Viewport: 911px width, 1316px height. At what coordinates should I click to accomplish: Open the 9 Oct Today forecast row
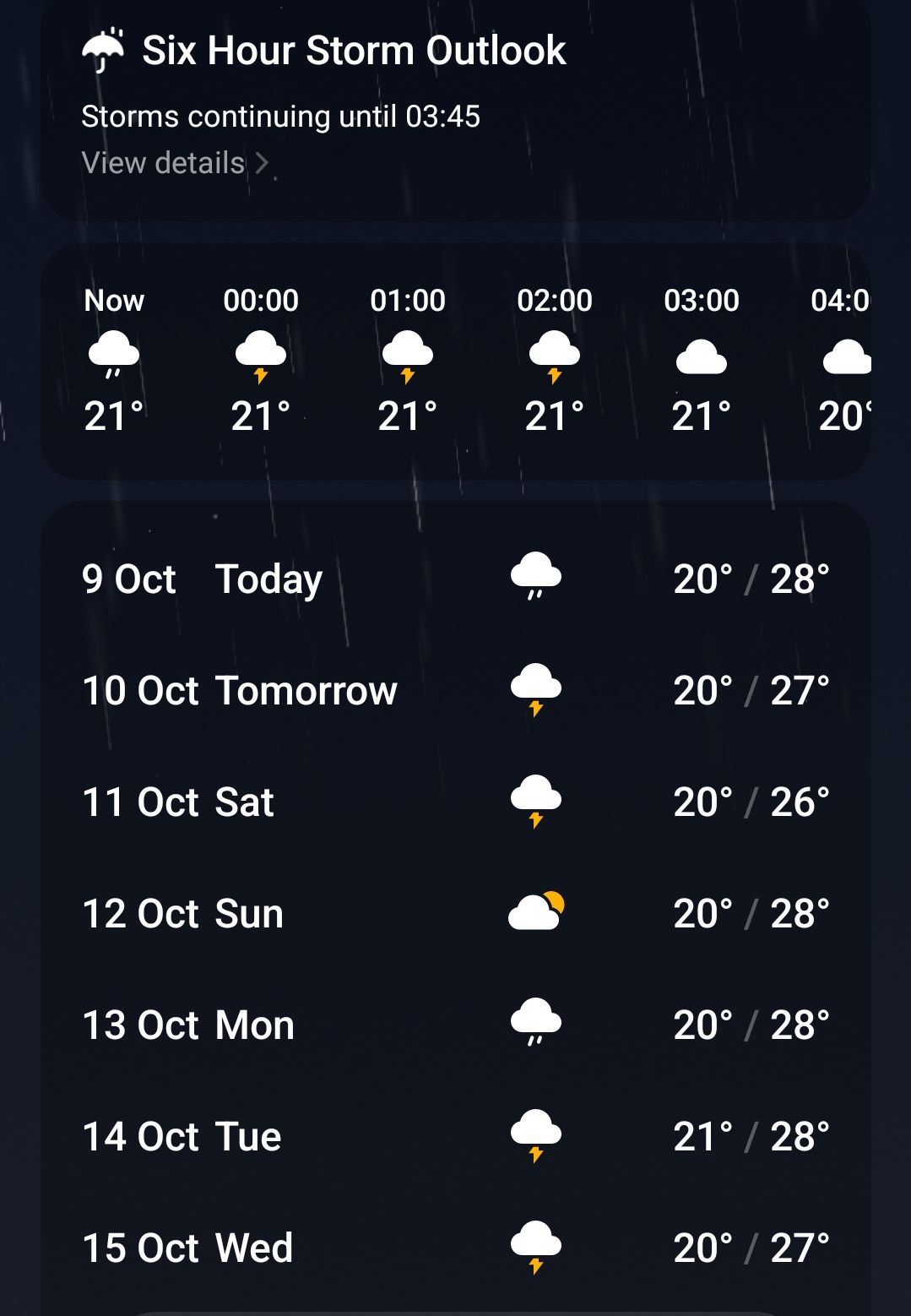click(455, 579)
